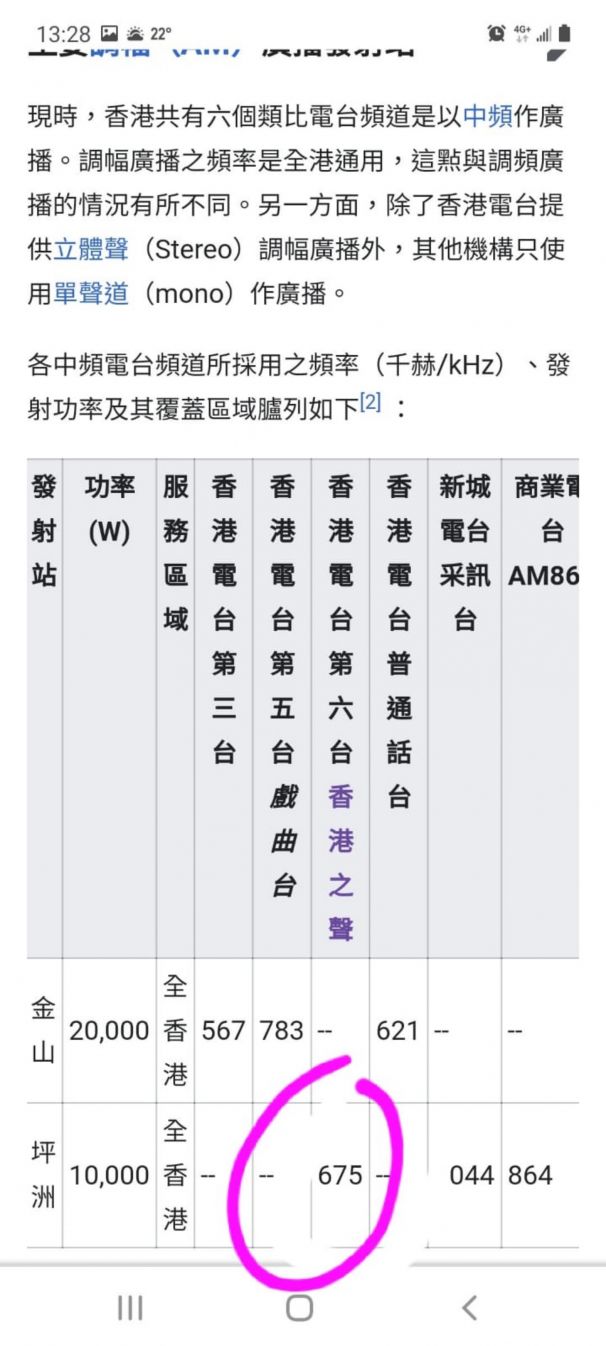Return to the home screen

[300, 1307]
